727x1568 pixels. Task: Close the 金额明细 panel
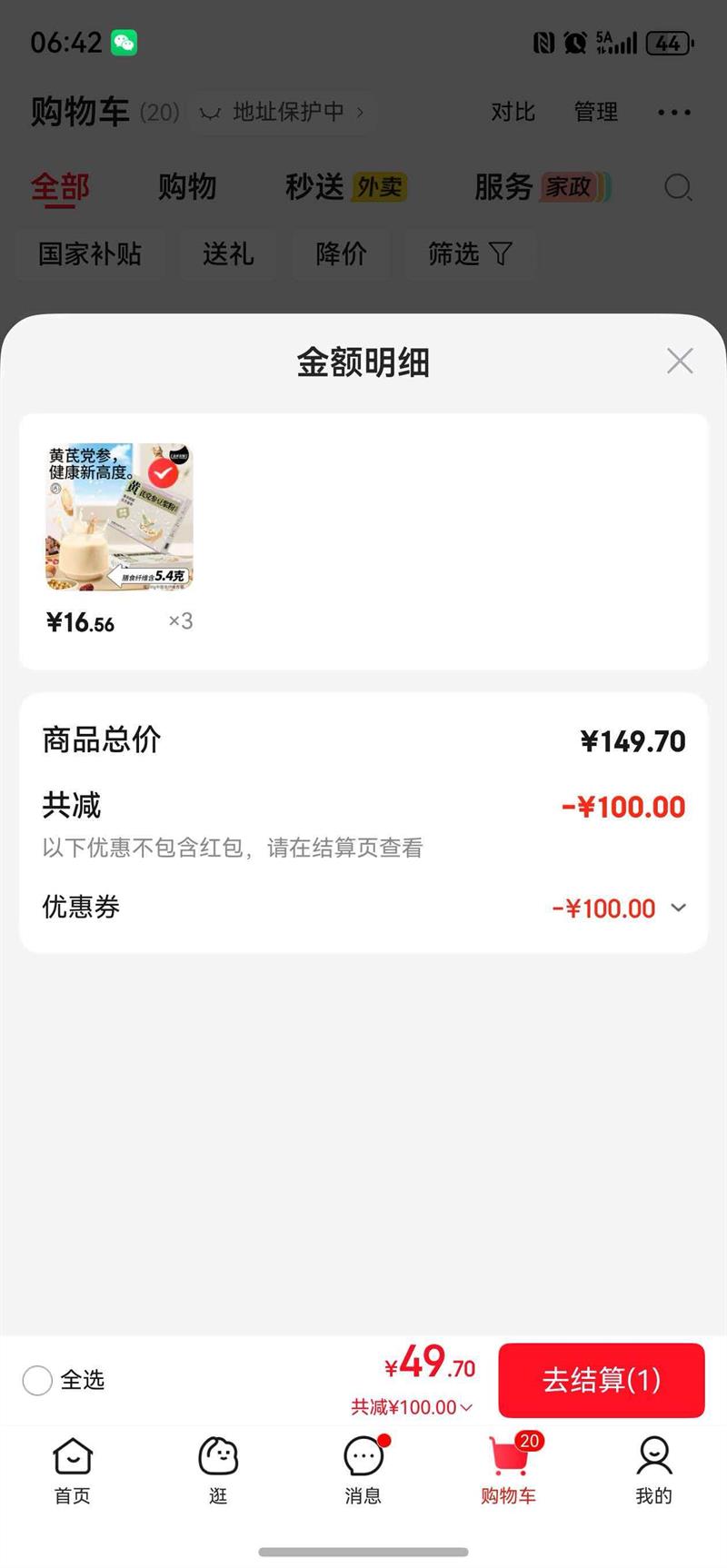coord(680,362)
